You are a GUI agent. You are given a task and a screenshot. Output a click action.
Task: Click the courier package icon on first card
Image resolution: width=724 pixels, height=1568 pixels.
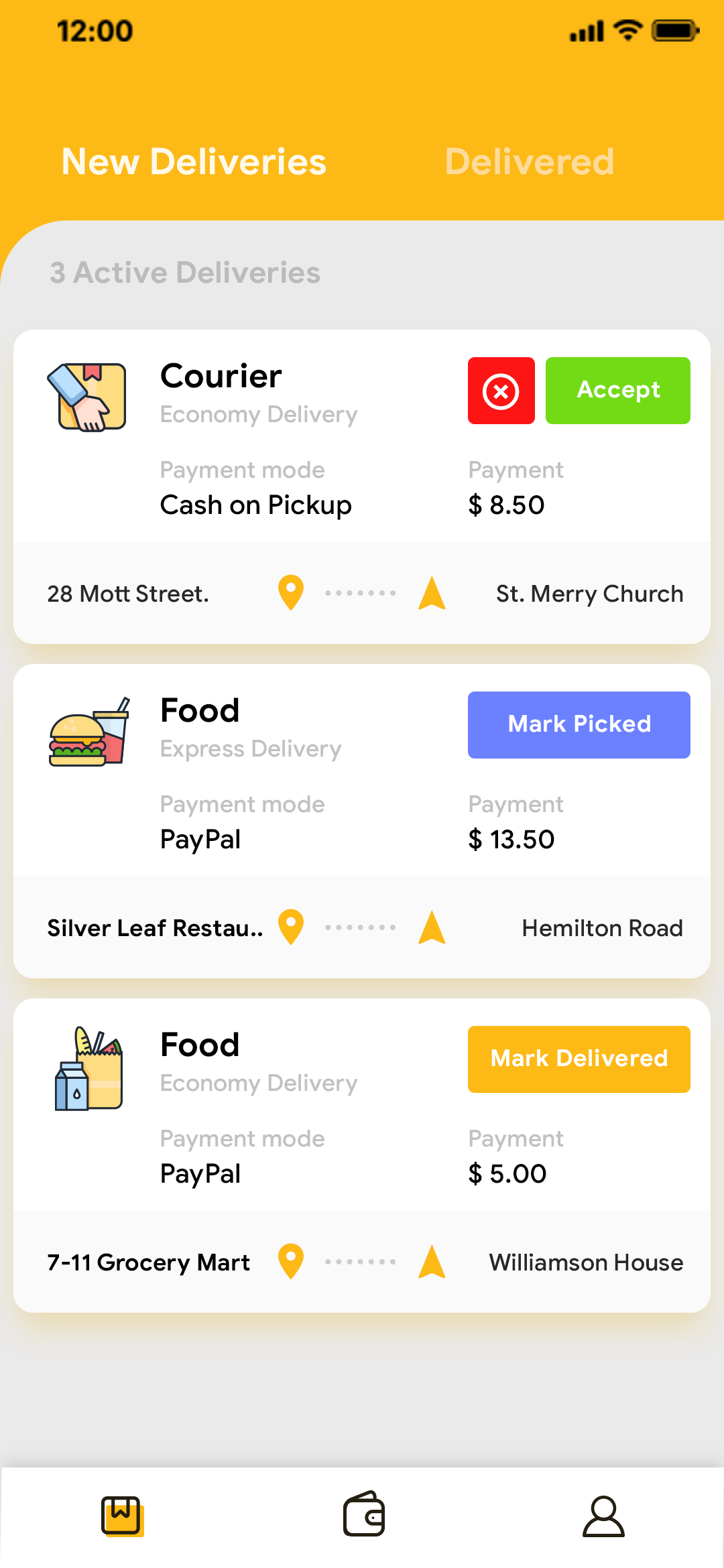(87, 397)
